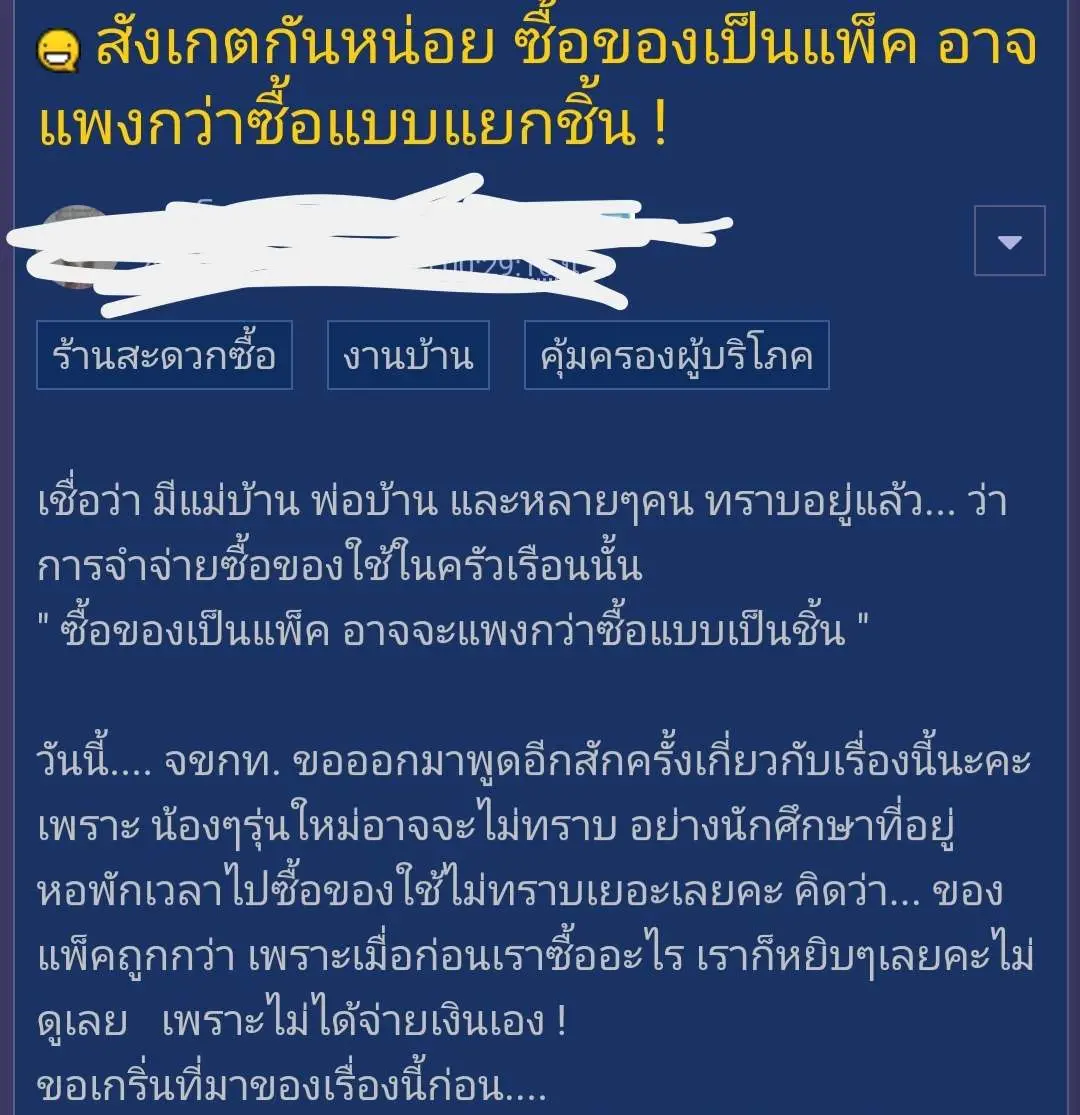The width and height of the screenshot is (1080, 1115).
Task: Open the ร้านสะดวกซื้อ tag
Action: (164, 355)
